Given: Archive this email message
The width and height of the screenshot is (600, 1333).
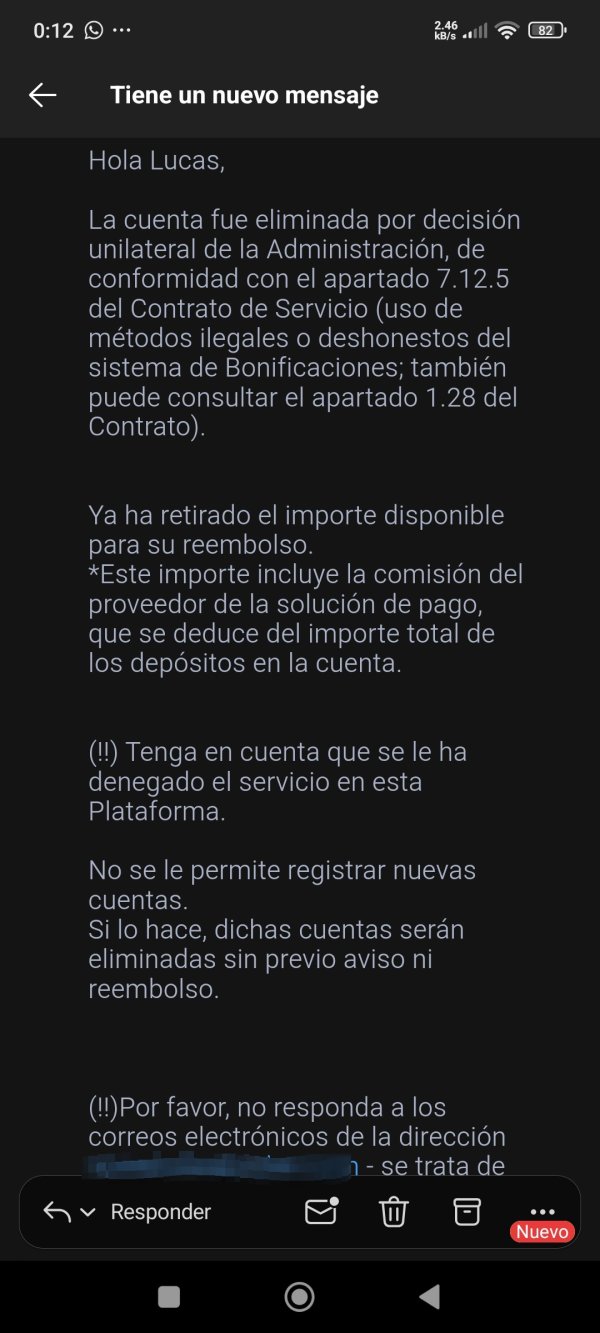Looking at the screenshot, I should click(467, 1211).
